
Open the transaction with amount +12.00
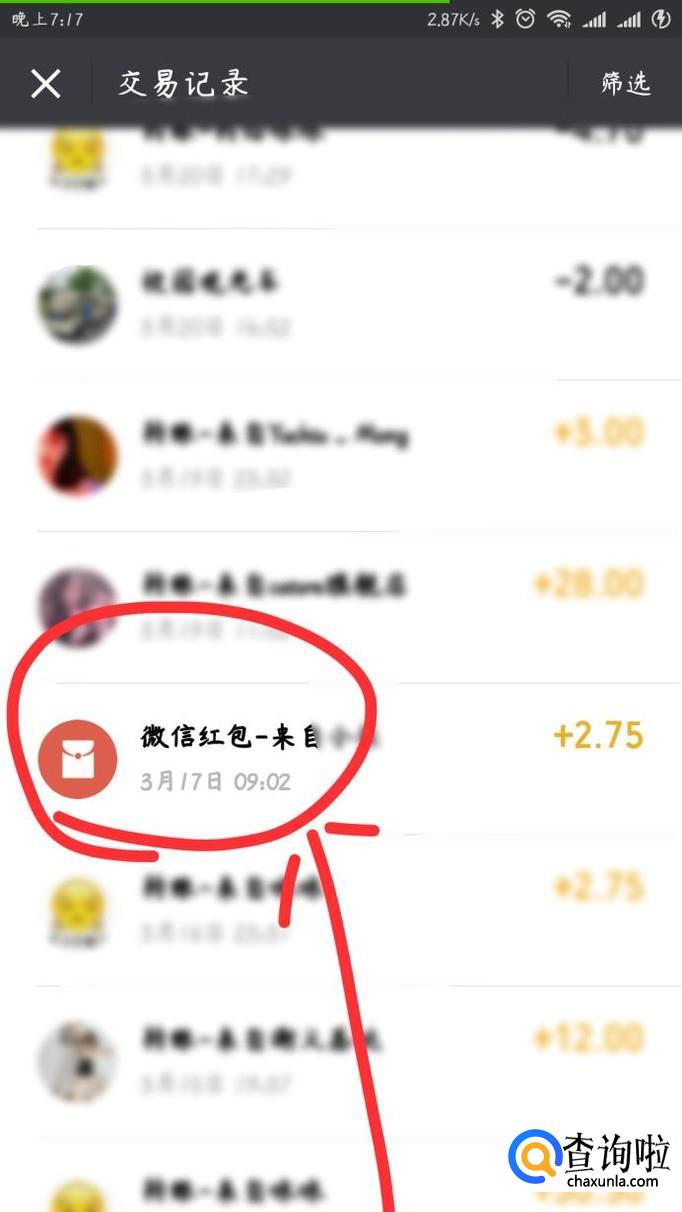(x=341, y=1062)
